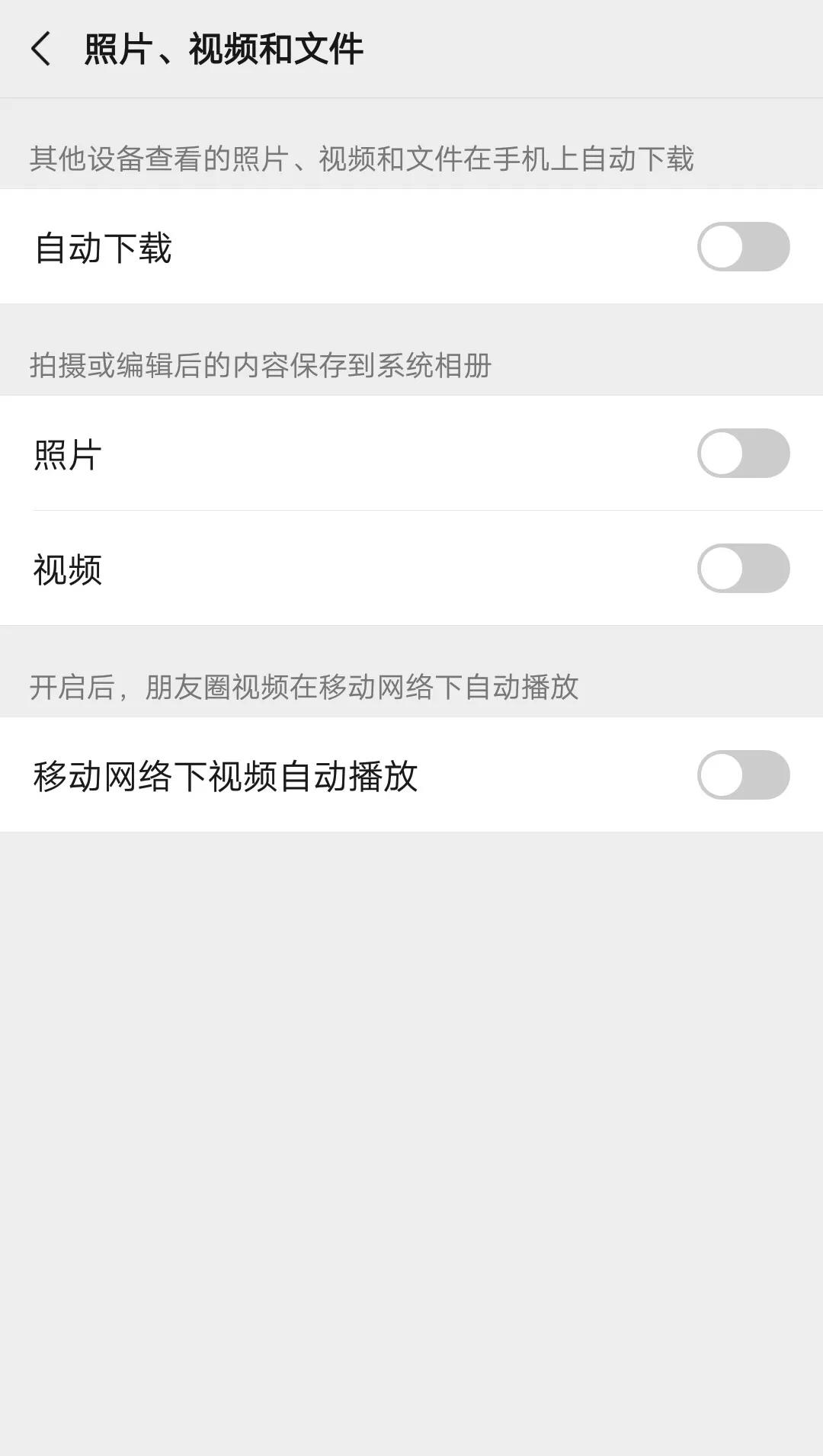
Task: Tap the blank area under settings list
Action: (411, 1067)
